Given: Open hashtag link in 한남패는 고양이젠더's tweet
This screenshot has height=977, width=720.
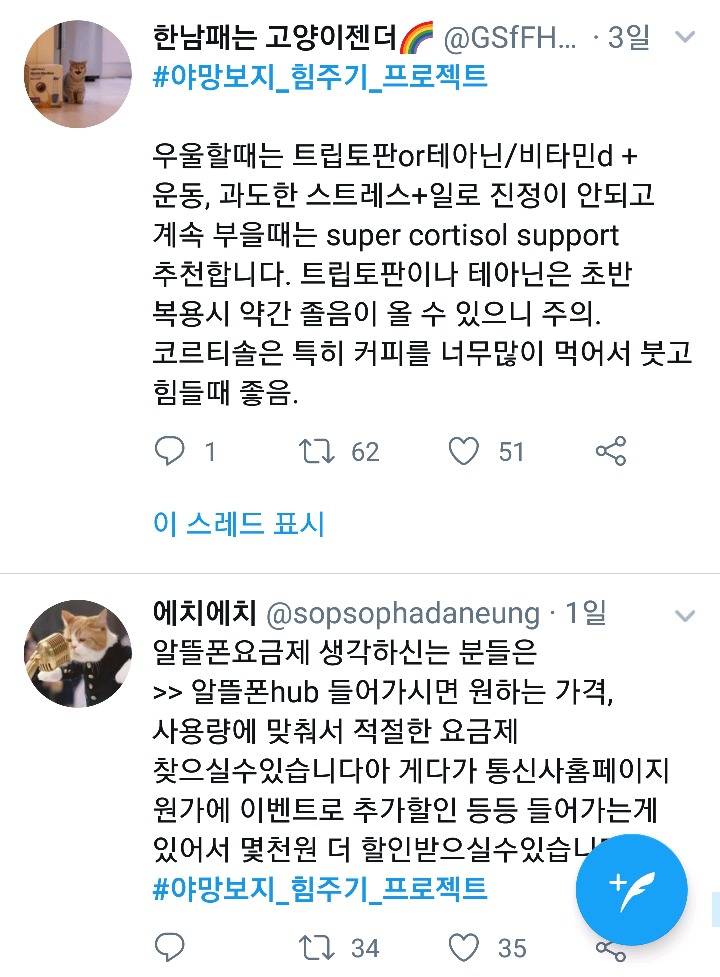Looking at the screenshot, I should click(321, 76).
